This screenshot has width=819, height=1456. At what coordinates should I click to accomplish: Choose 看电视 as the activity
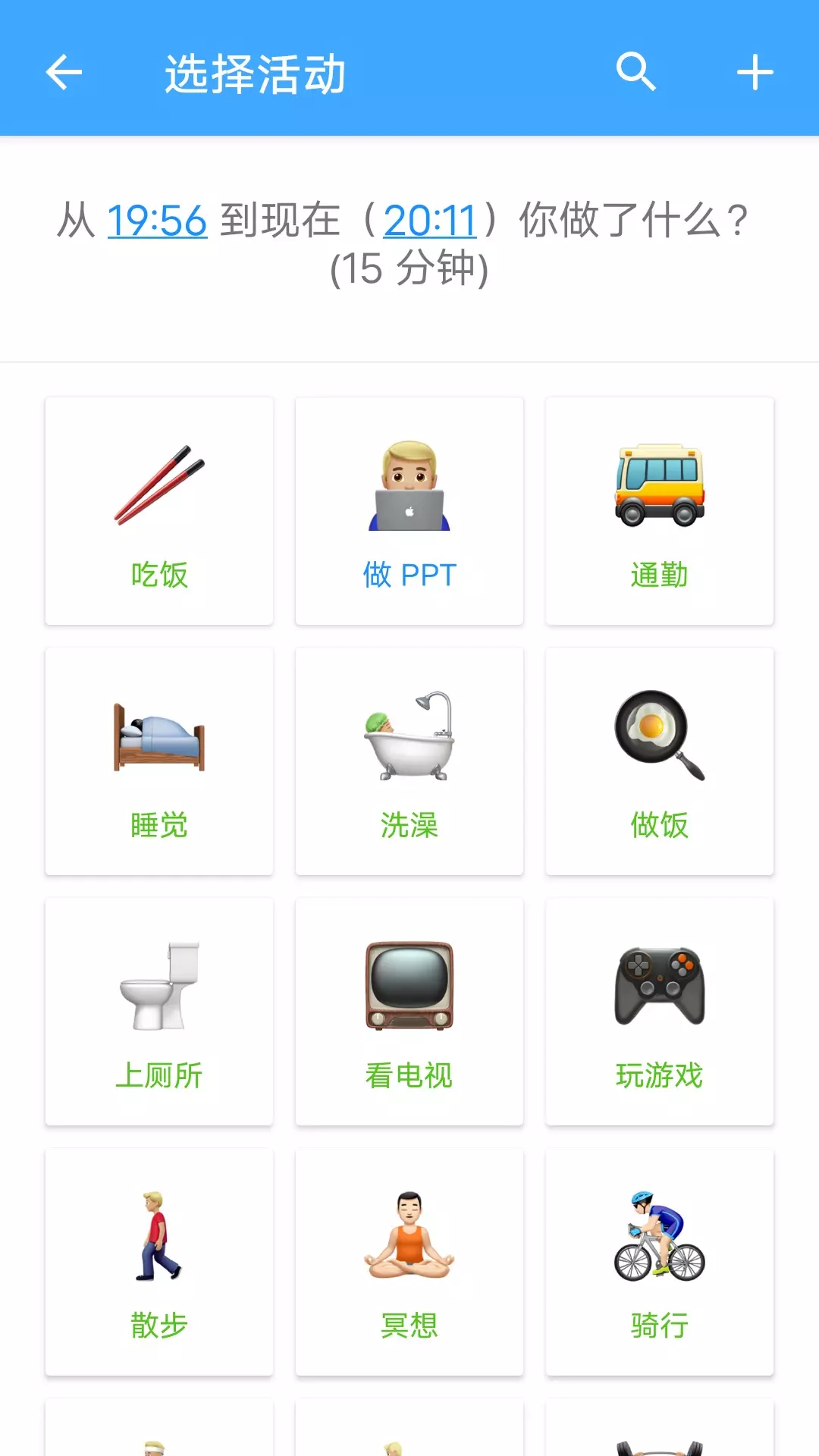click(409, 1012)
